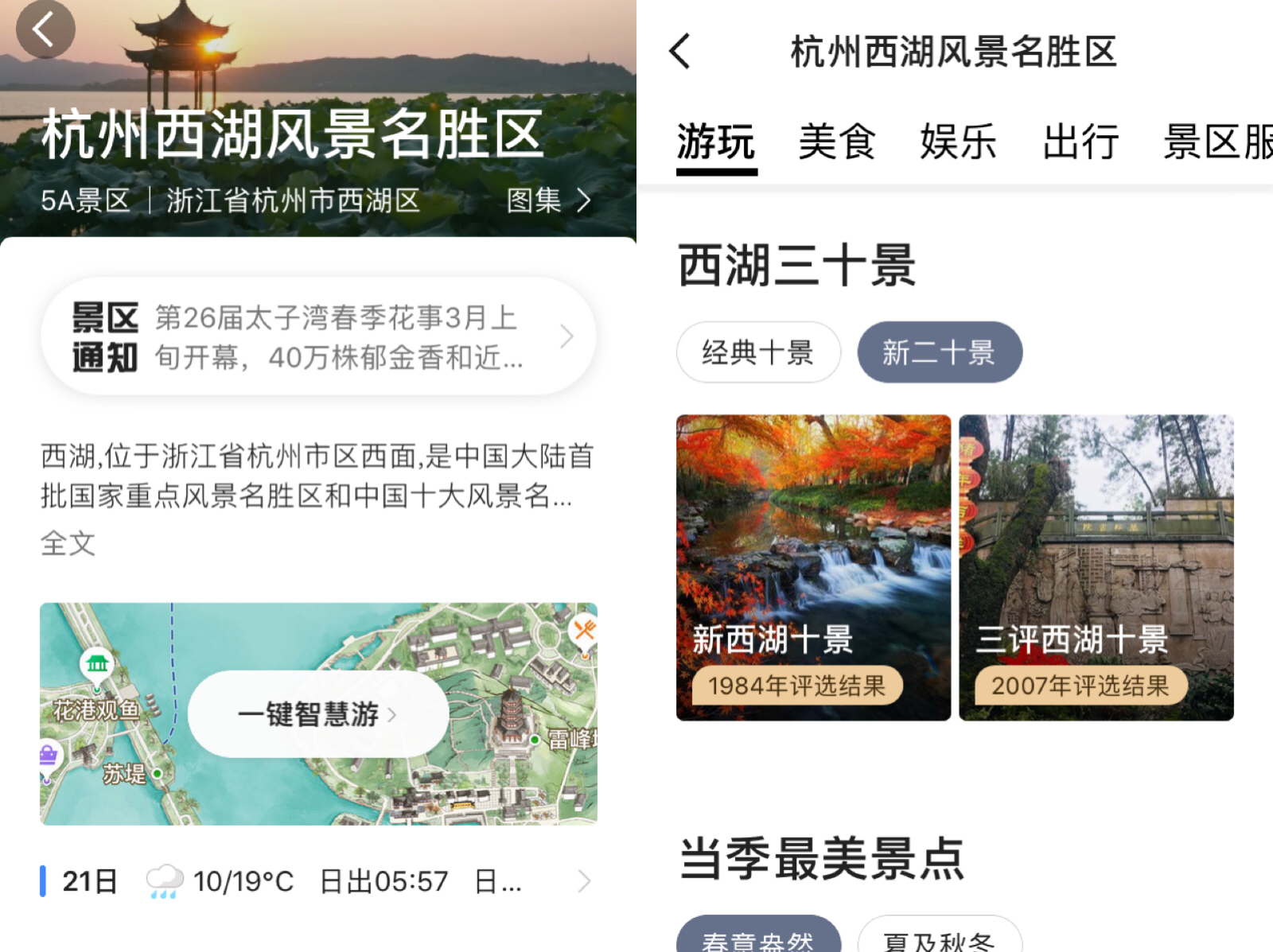Select the 新二十景 chip

(x=939, y=352)
